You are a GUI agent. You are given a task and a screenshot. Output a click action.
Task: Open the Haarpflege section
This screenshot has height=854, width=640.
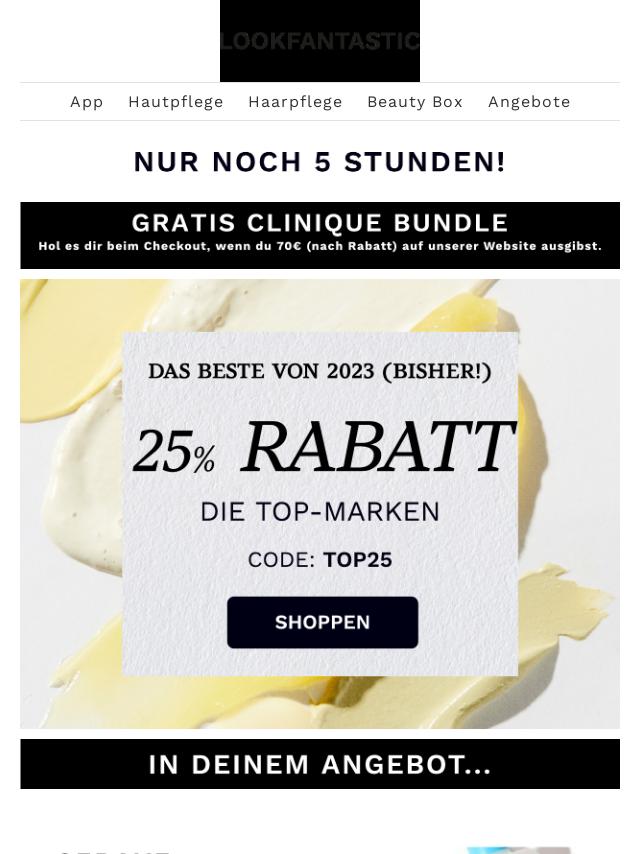pyautogui.click(x=295, y=102)
